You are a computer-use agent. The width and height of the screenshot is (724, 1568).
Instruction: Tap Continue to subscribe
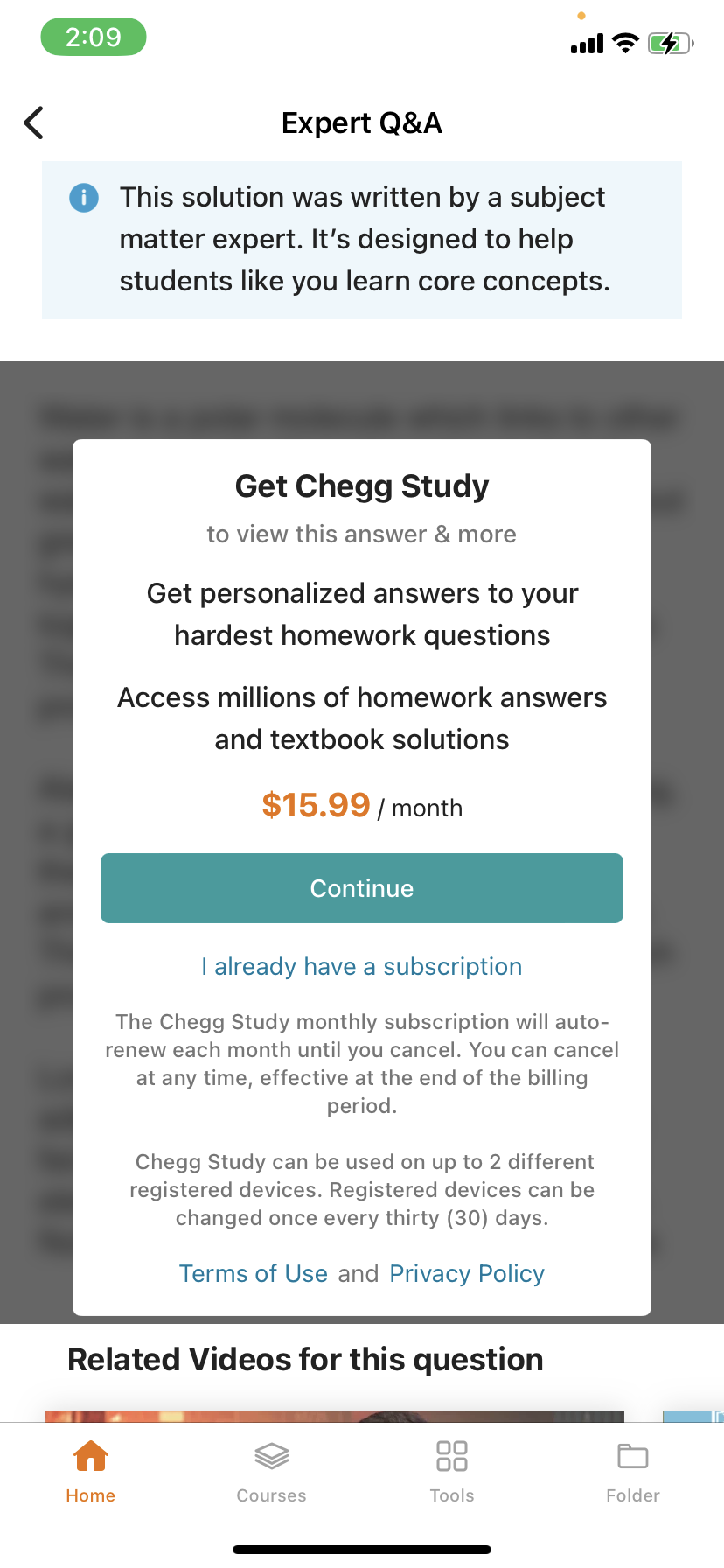click(x=362, y=888)
